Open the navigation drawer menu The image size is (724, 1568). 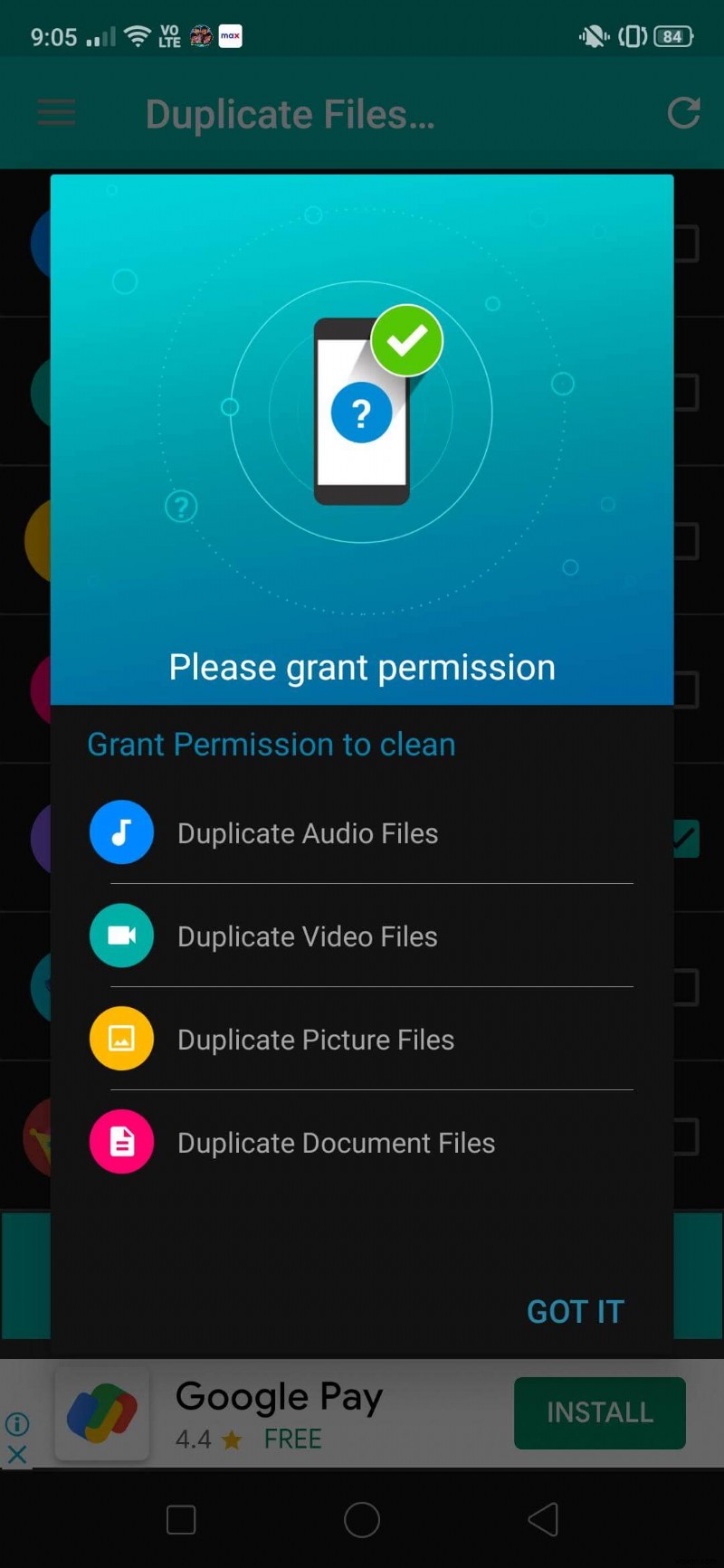pos(56,112)
